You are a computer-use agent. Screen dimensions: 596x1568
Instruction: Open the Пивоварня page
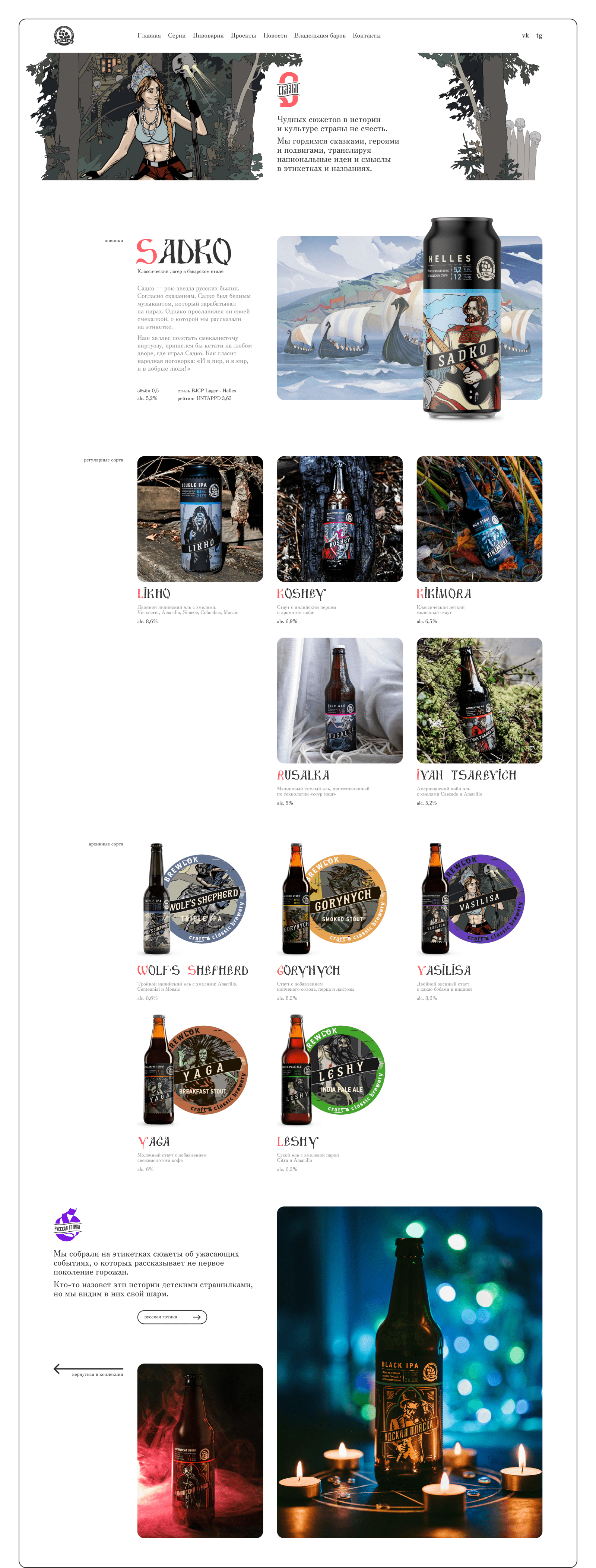(208, 36)
